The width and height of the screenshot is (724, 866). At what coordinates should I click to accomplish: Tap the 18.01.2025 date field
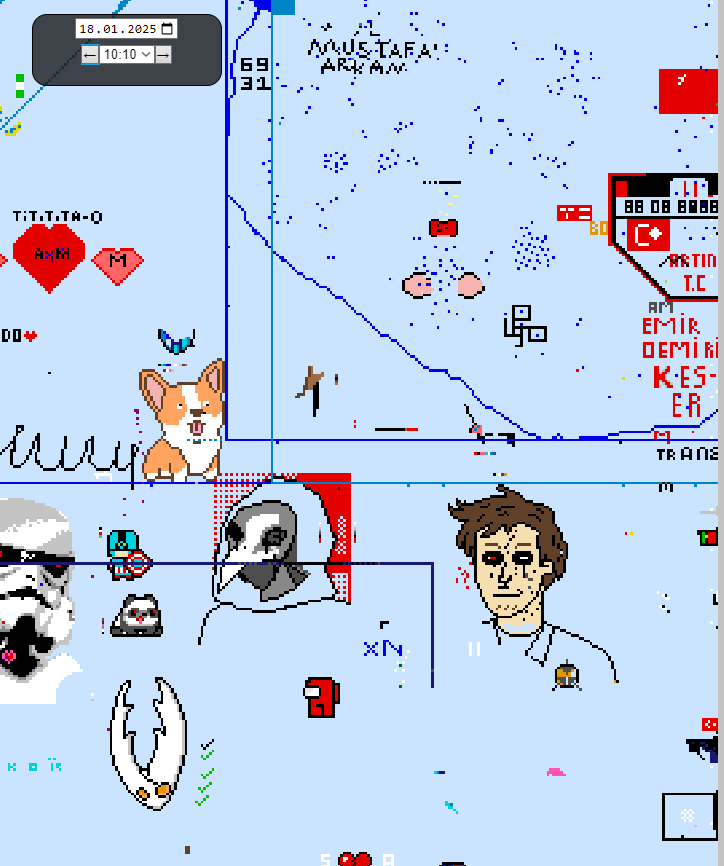(x=117, y=29)
